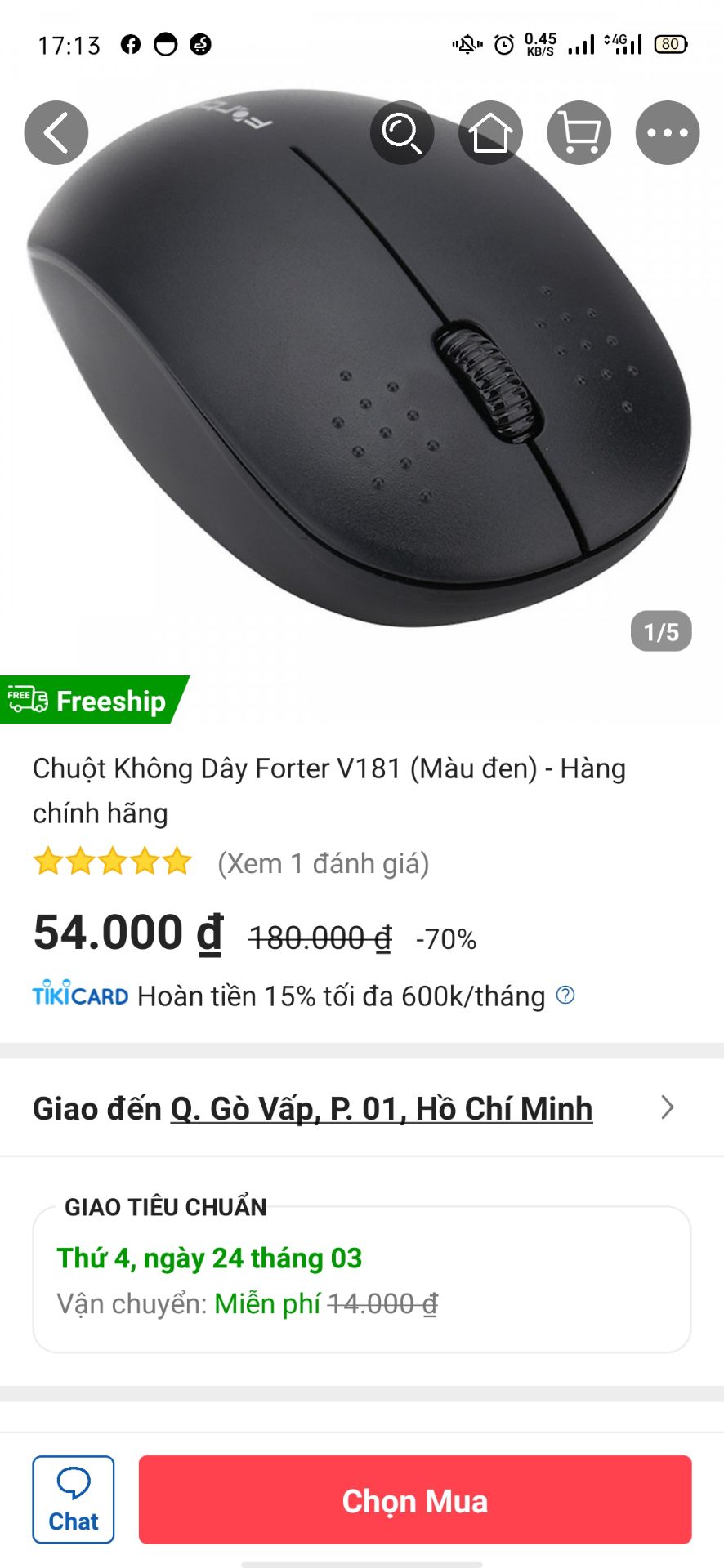This screenshot has height=1568, width=724.
Task: Tap the TikiCard question mark help icon
Action: (x=565, y=995)
